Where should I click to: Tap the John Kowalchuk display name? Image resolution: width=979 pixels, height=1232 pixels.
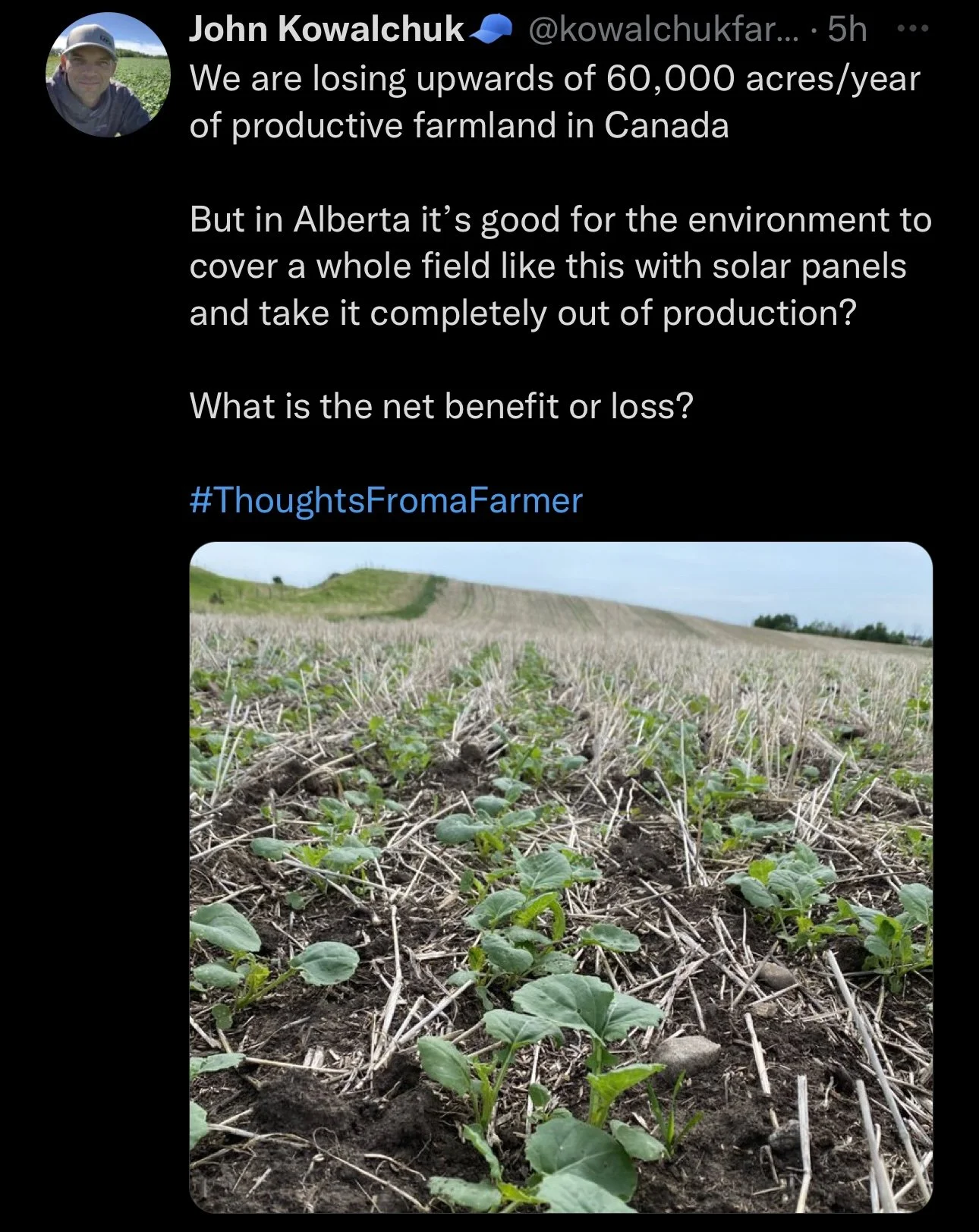click(326, 29)
